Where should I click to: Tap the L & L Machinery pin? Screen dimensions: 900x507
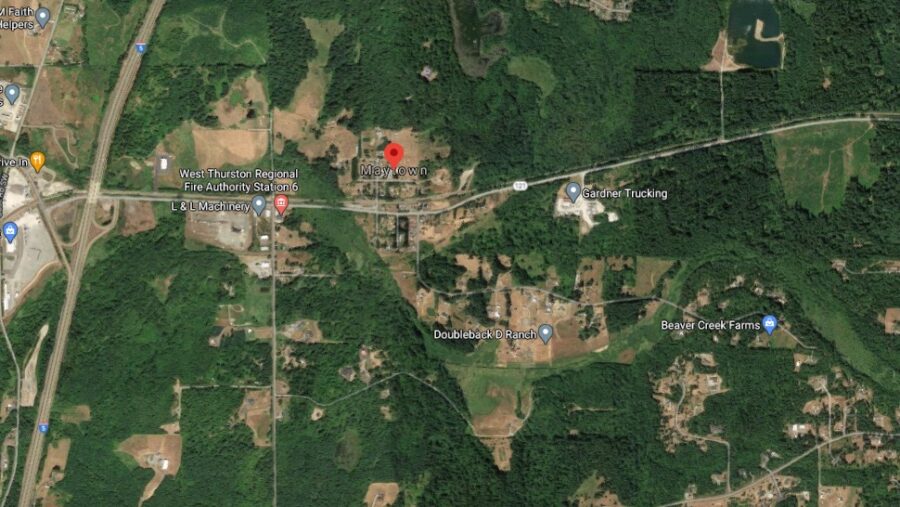(x=259, y=205)
